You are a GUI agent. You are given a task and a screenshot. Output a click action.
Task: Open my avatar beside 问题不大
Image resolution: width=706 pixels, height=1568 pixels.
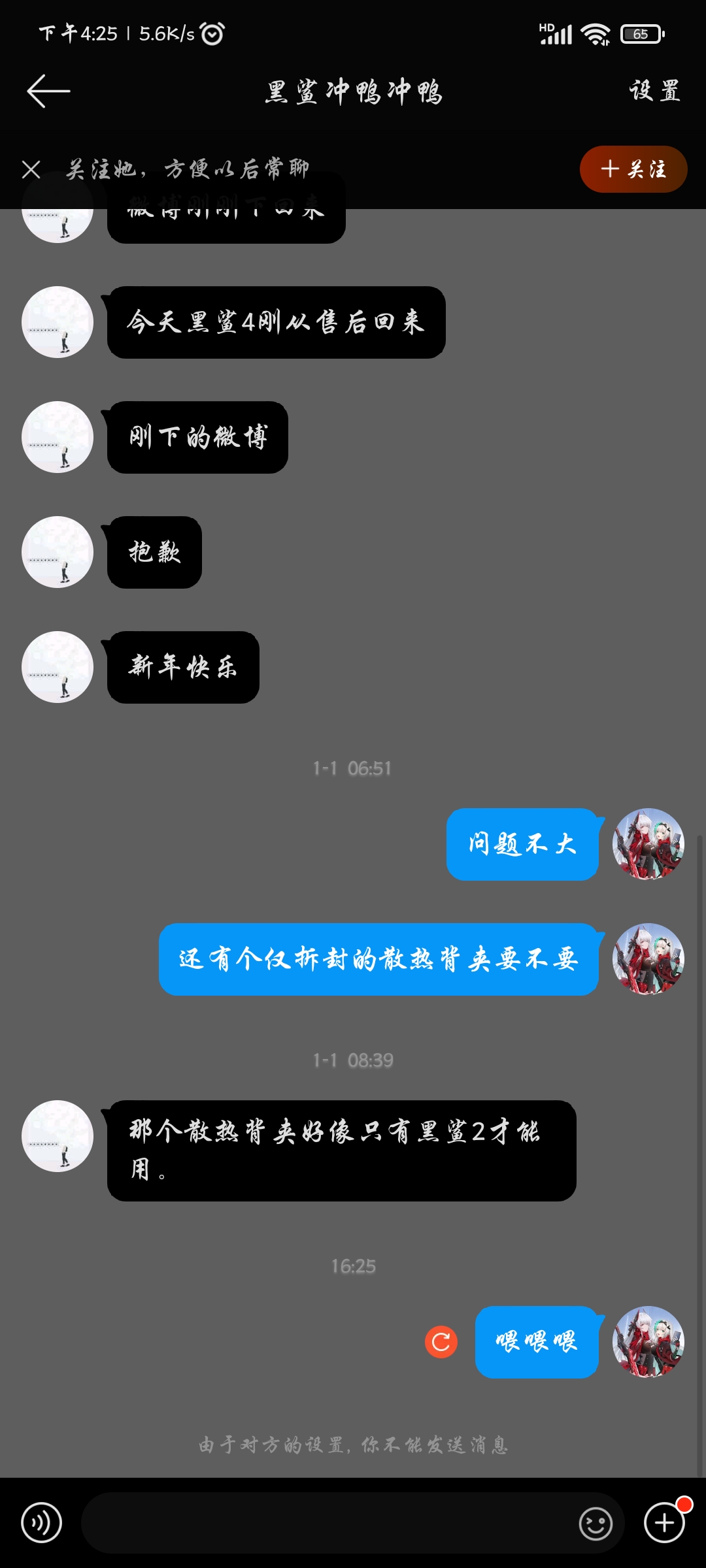(648, 844)
